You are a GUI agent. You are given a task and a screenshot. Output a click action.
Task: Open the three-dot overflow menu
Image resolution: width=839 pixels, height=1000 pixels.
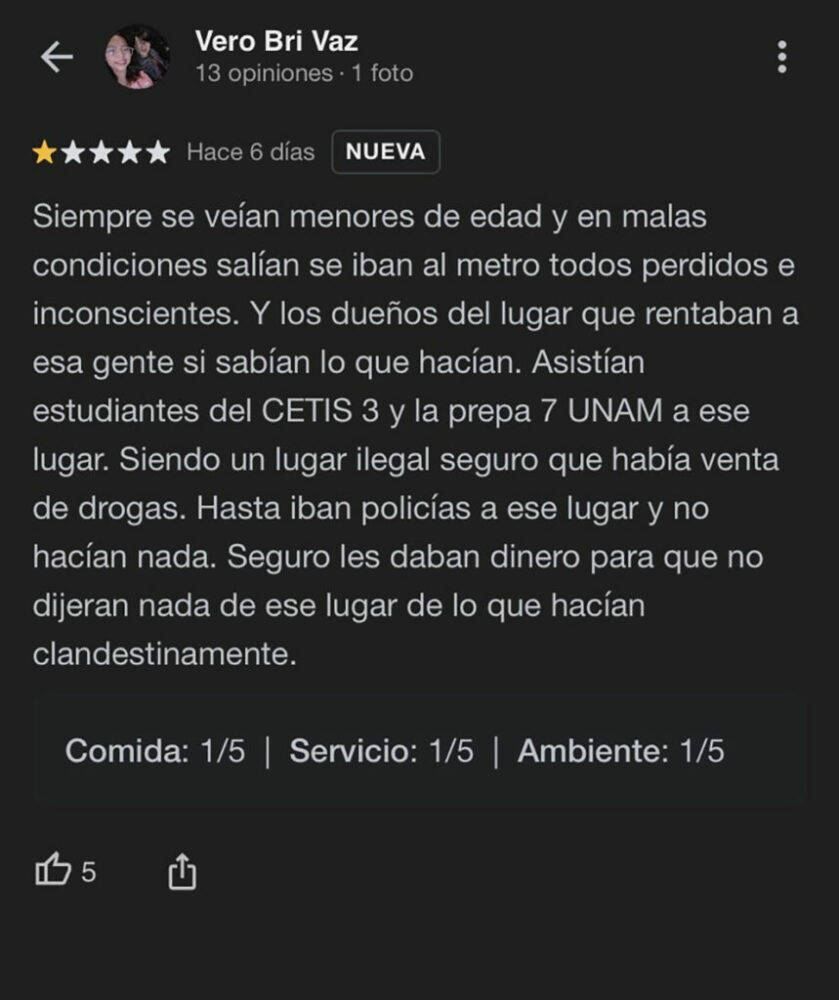click(x=782, y=57)
